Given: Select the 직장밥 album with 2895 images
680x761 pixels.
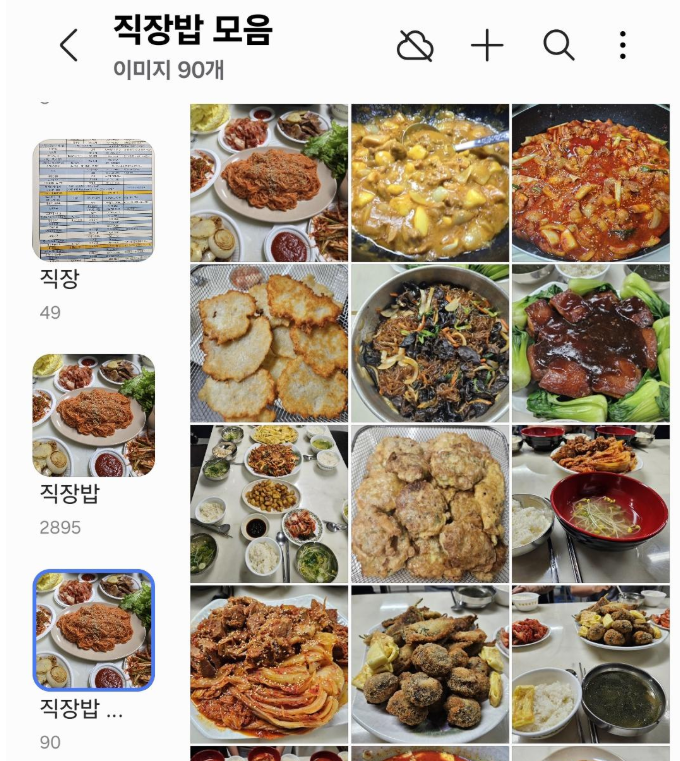Looking at the screenshot, I should 94,415.
